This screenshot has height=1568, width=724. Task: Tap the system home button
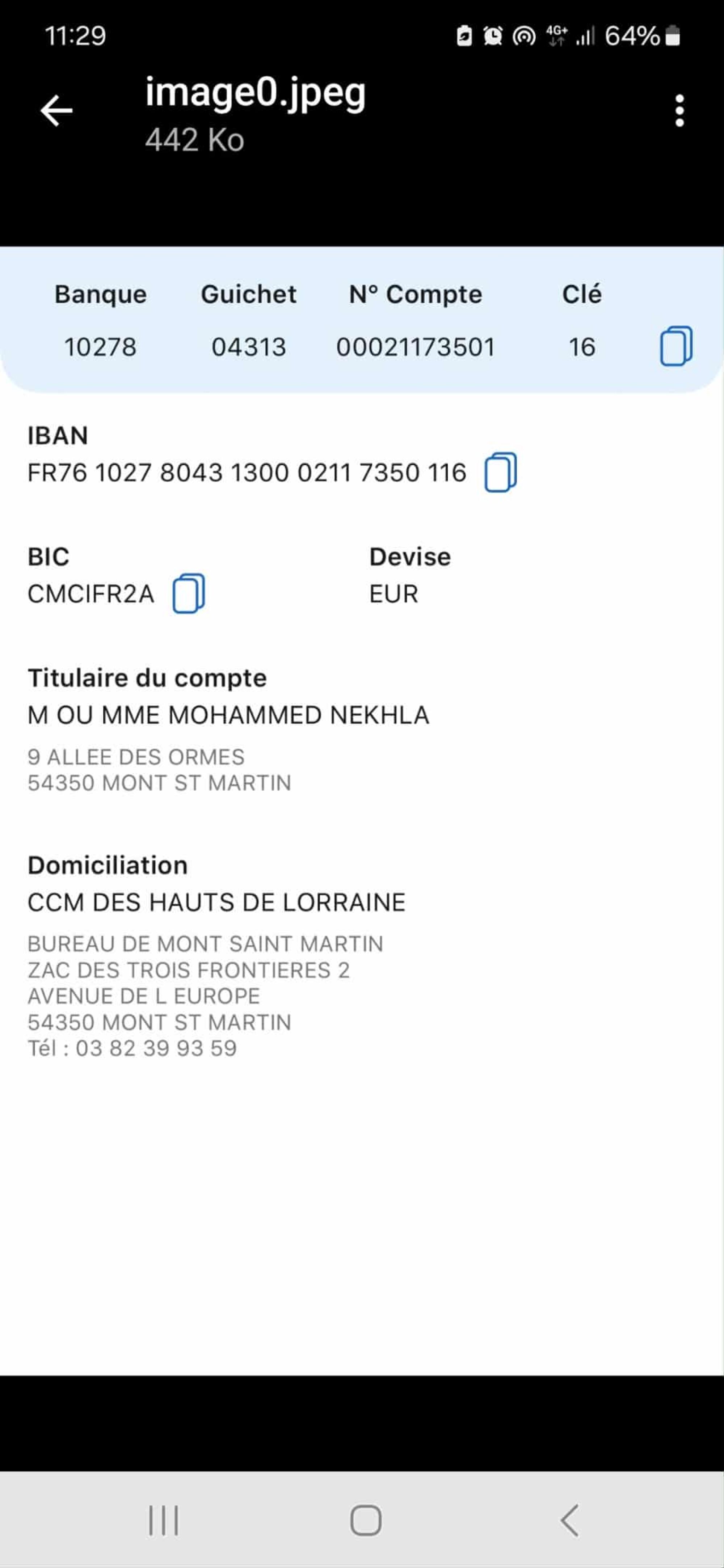click(x=365, y=1521)
